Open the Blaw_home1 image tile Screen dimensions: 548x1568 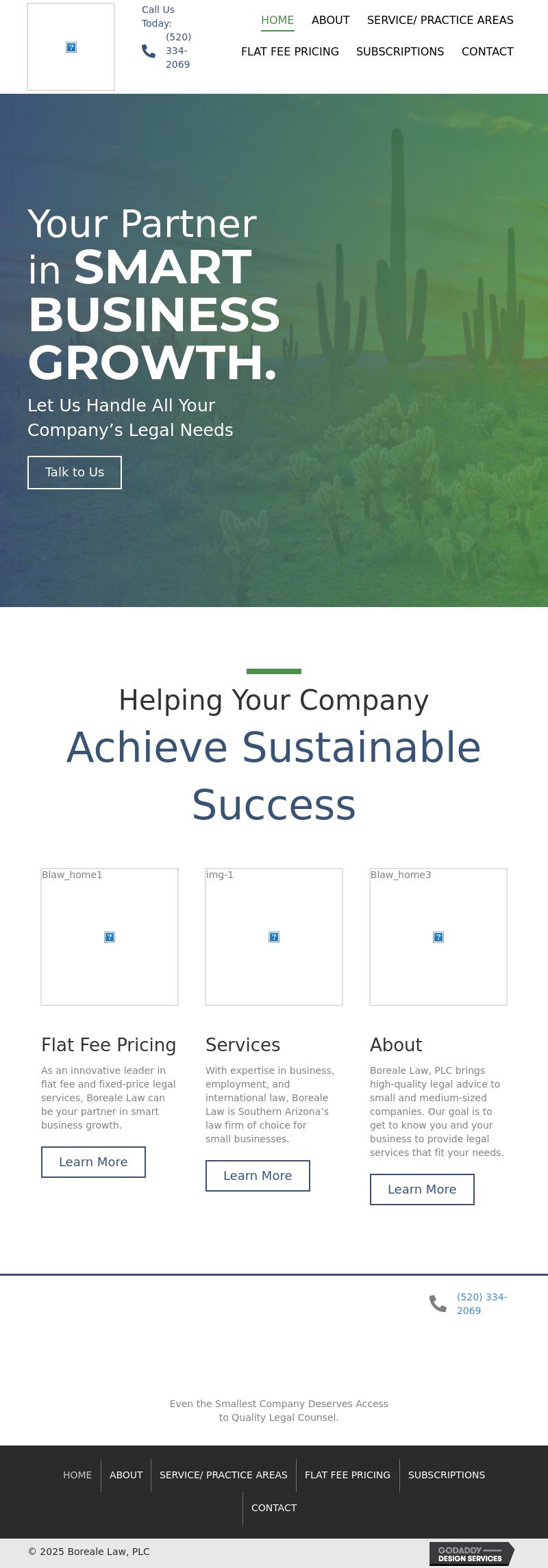(110, 937)
